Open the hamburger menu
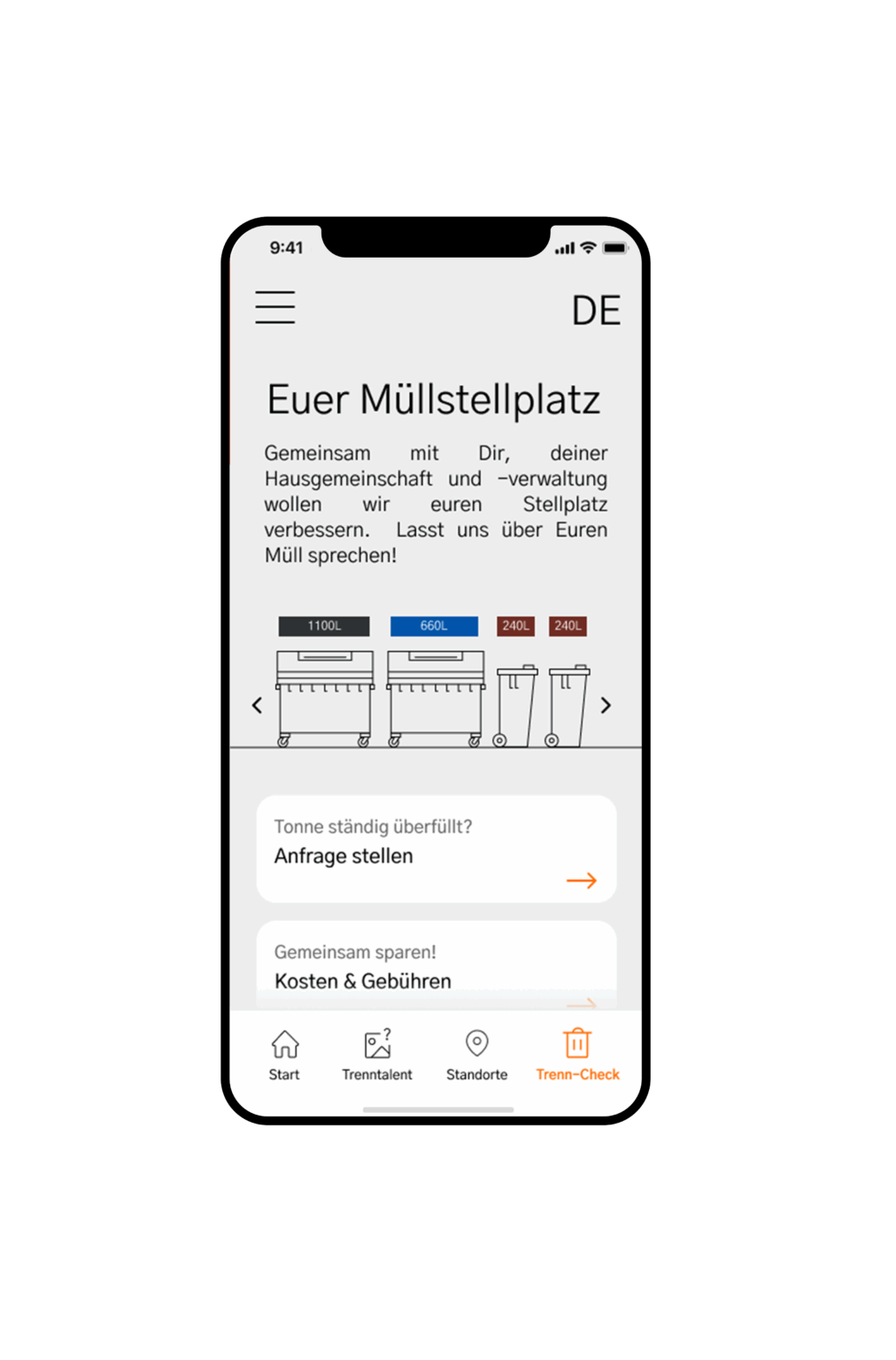This screenshot has height=1360, width=896. [x=275, y=307]
